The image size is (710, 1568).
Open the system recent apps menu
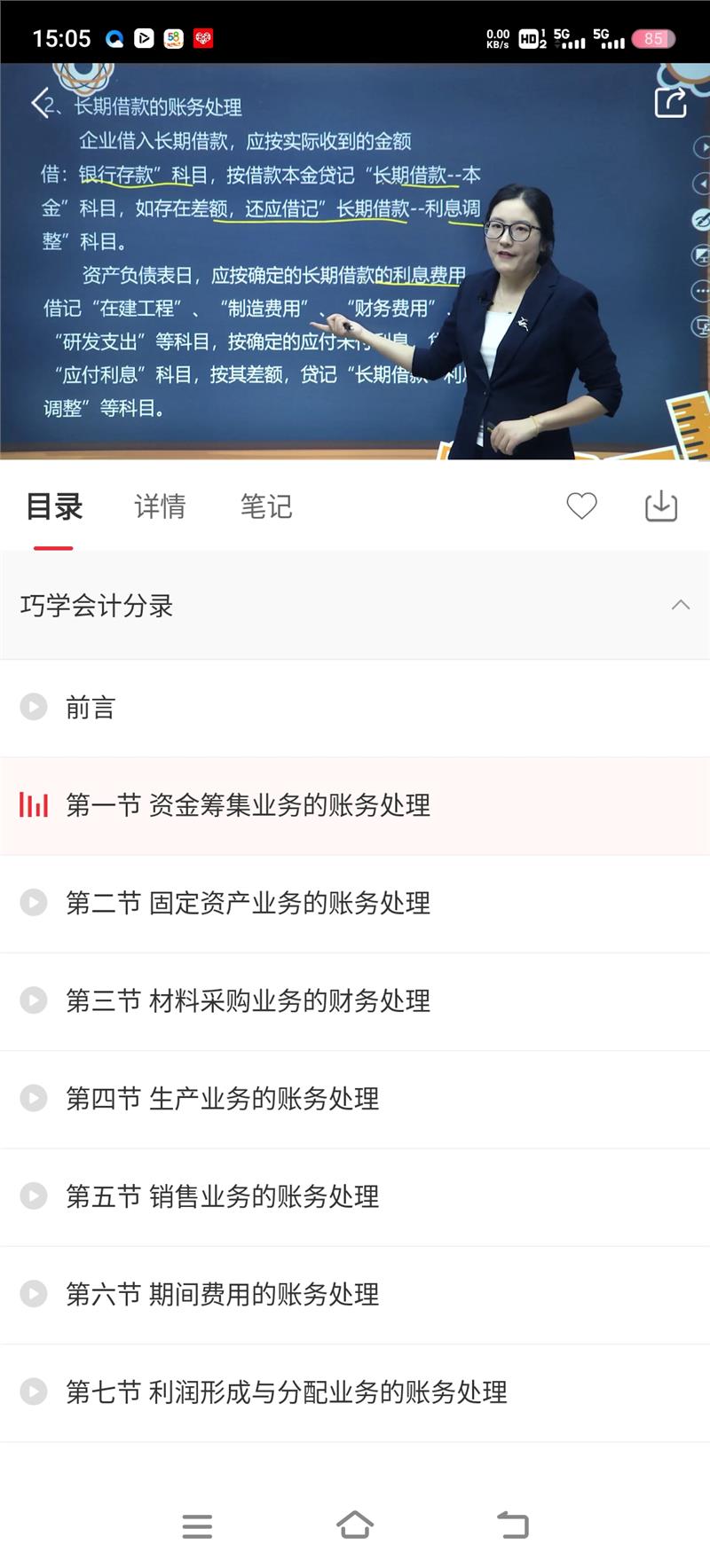point(197,1525)
